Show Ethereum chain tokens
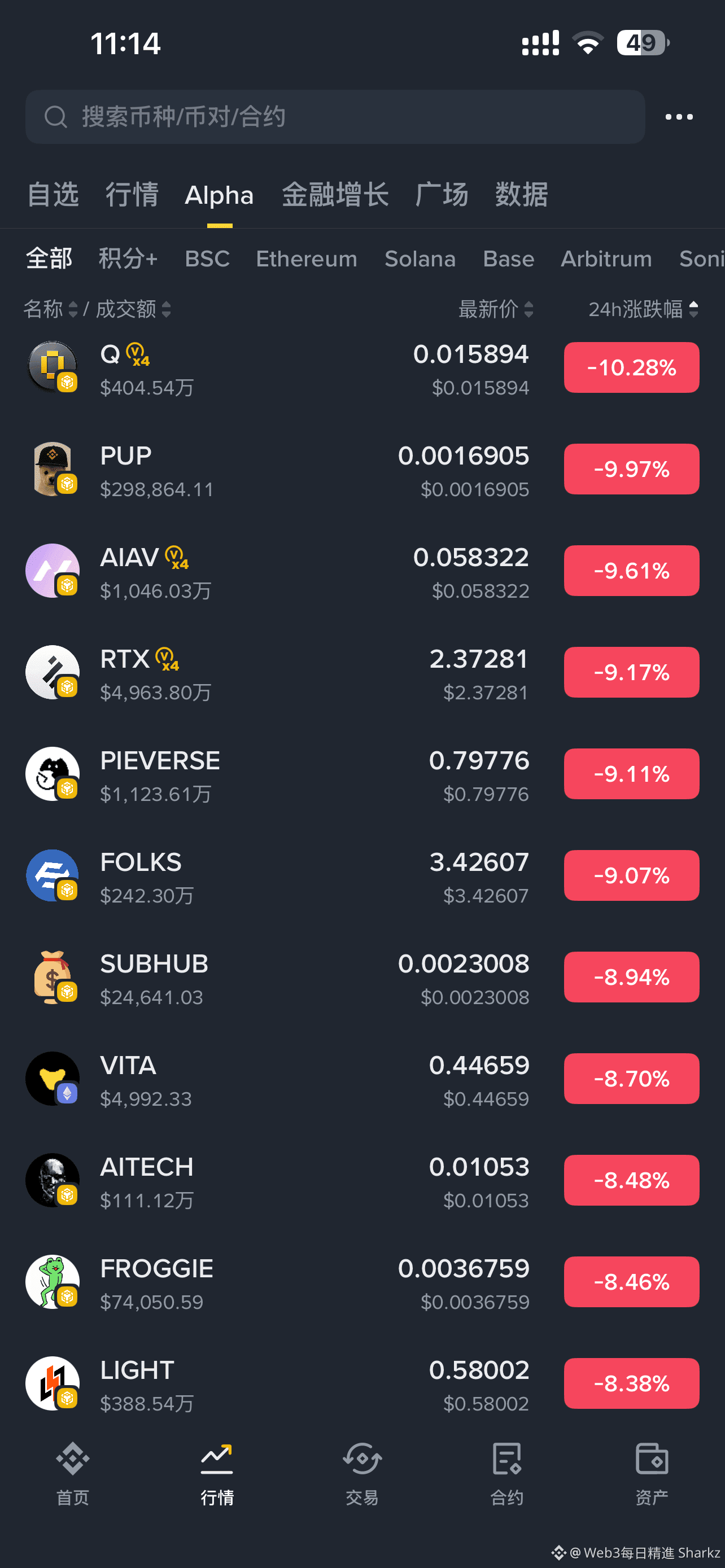Image resolution: width=725 pixels, height=1568 pixels. pos(306,259)
